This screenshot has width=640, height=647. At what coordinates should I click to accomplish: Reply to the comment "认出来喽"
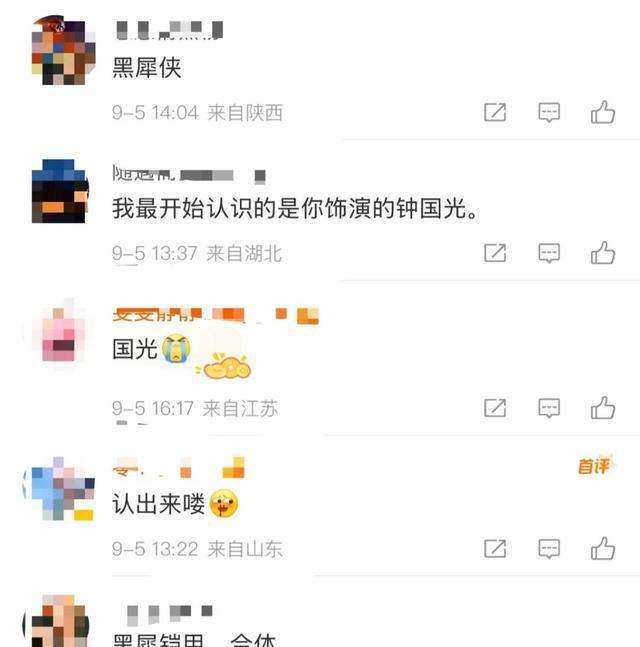549,548
